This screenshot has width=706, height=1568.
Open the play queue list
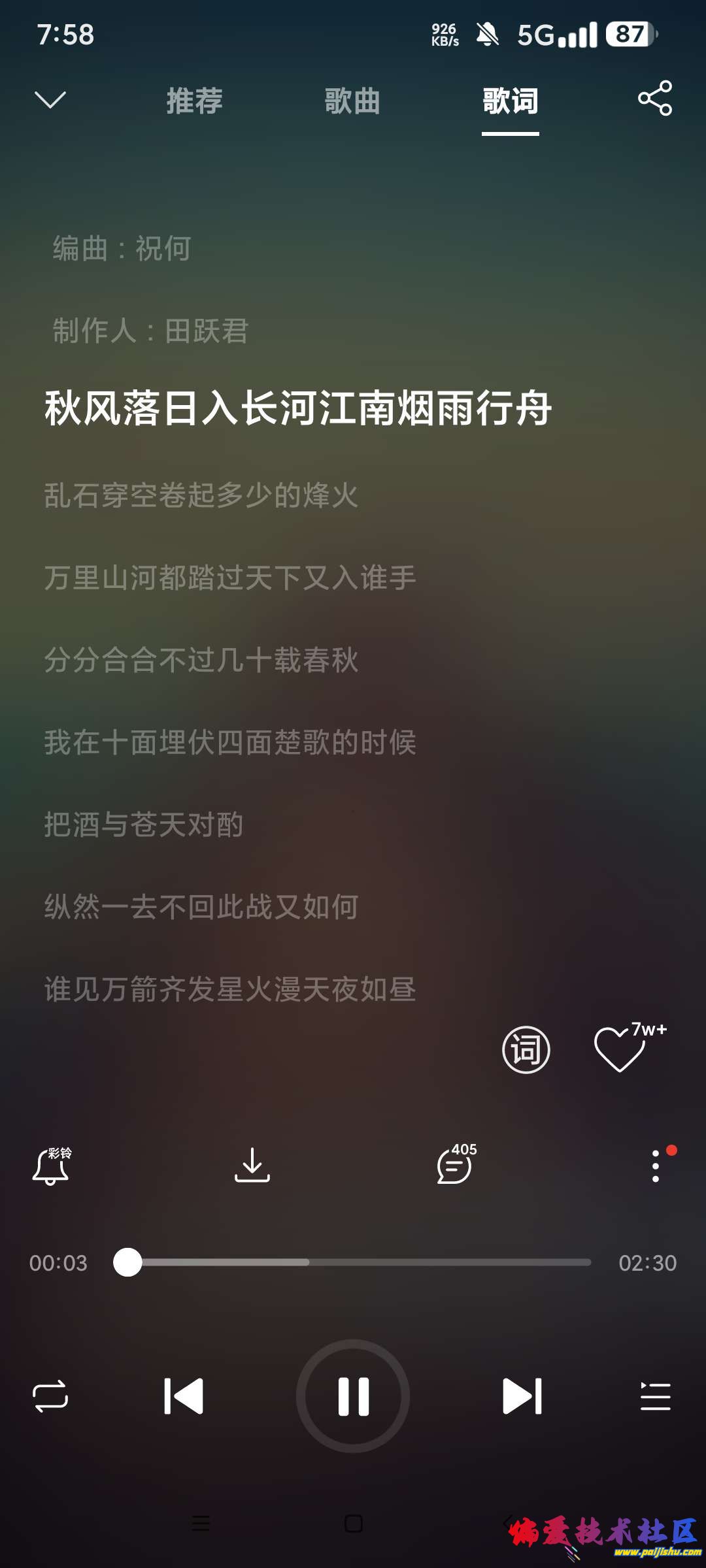point(655,1396)
